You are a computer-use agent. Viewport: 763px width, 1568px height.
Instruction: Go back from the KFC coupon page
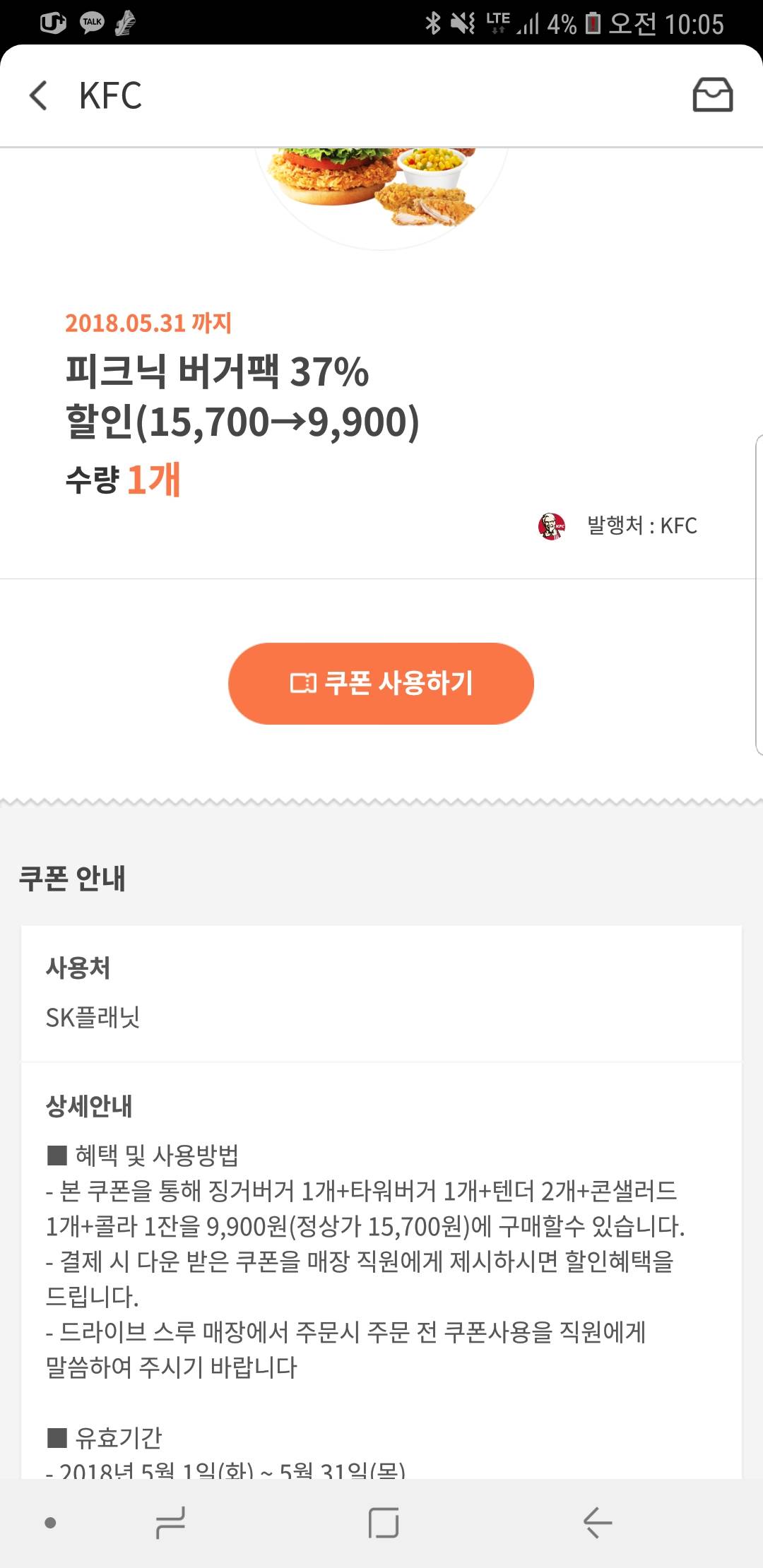(39, 95)
